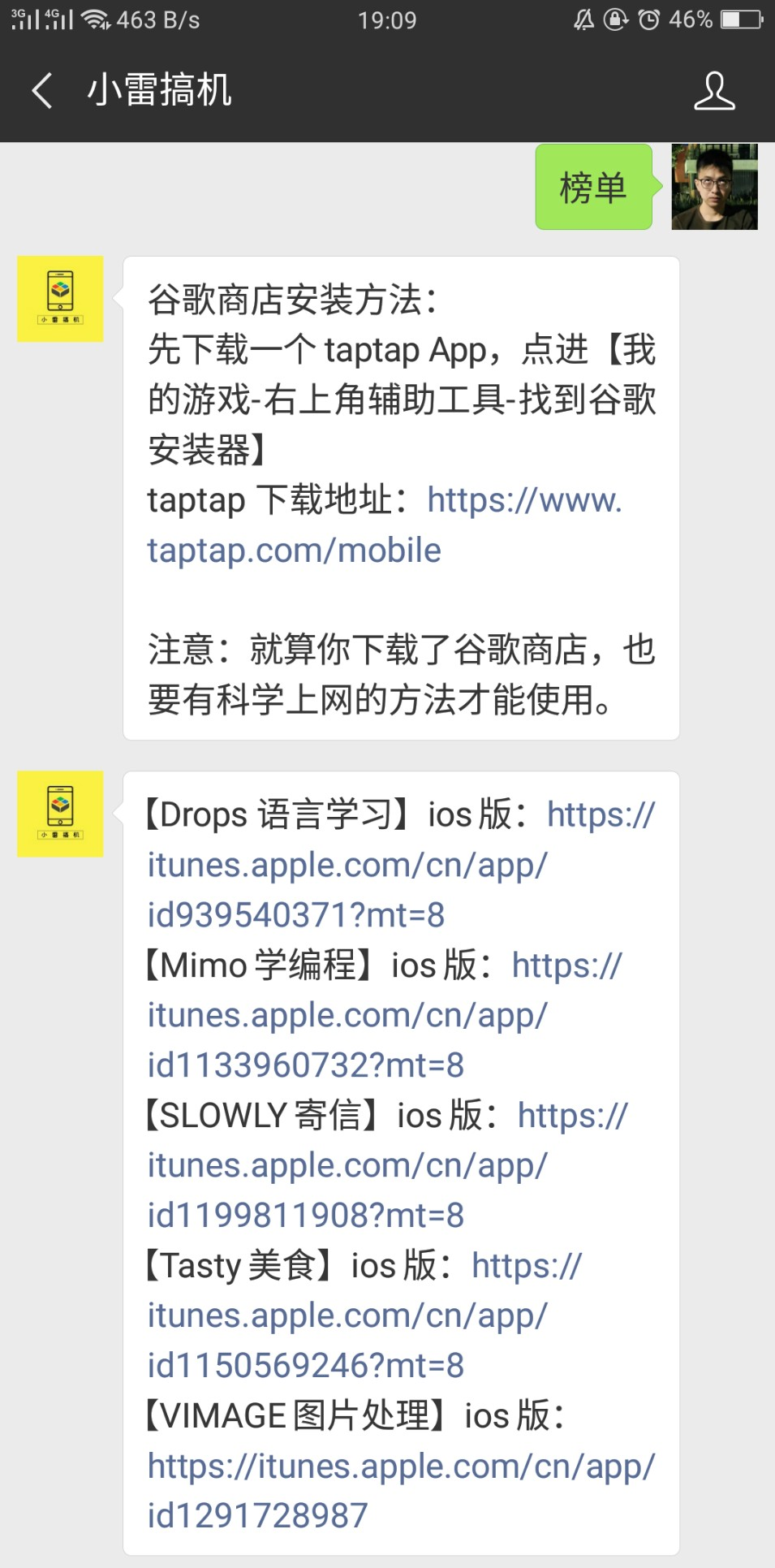Open the 小雷搞机 account profile icon
Image resolution: width=775 pixels, height=1568 pixels.
tap(713, 90)
